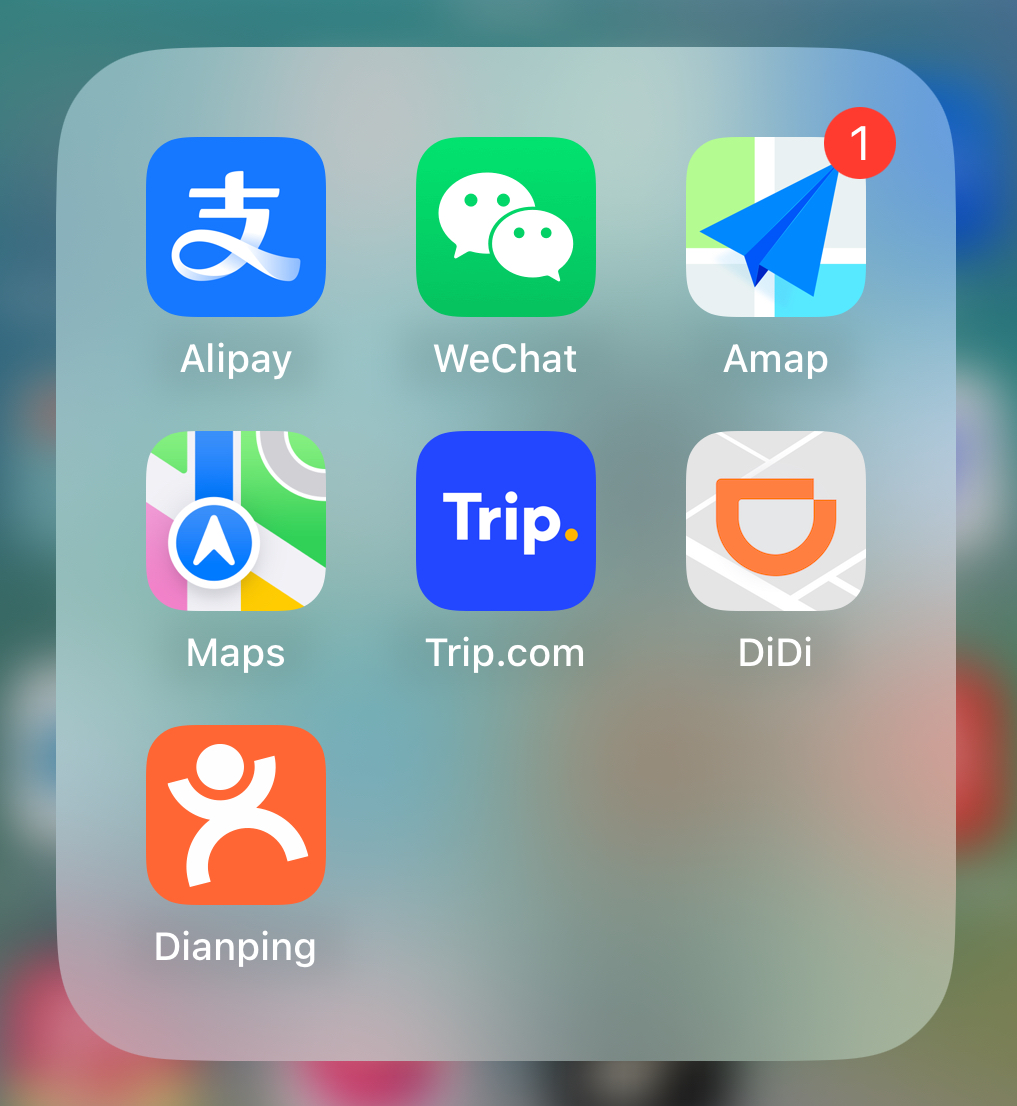Launch WeChat
1017x1106 pixels.
point(506,227)
